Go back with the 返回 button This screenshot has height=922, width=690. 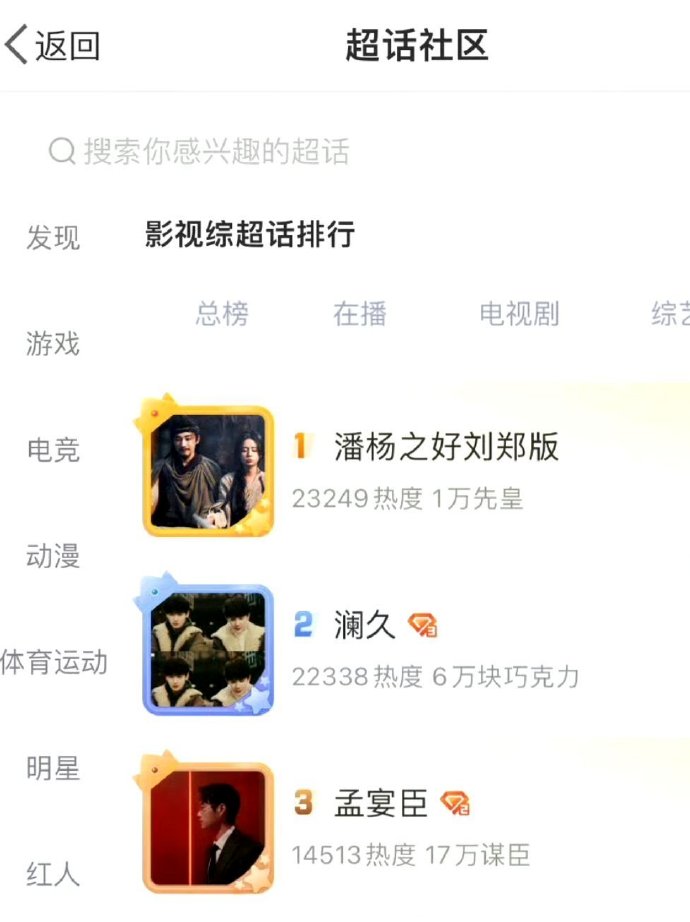tap(53, 46)
